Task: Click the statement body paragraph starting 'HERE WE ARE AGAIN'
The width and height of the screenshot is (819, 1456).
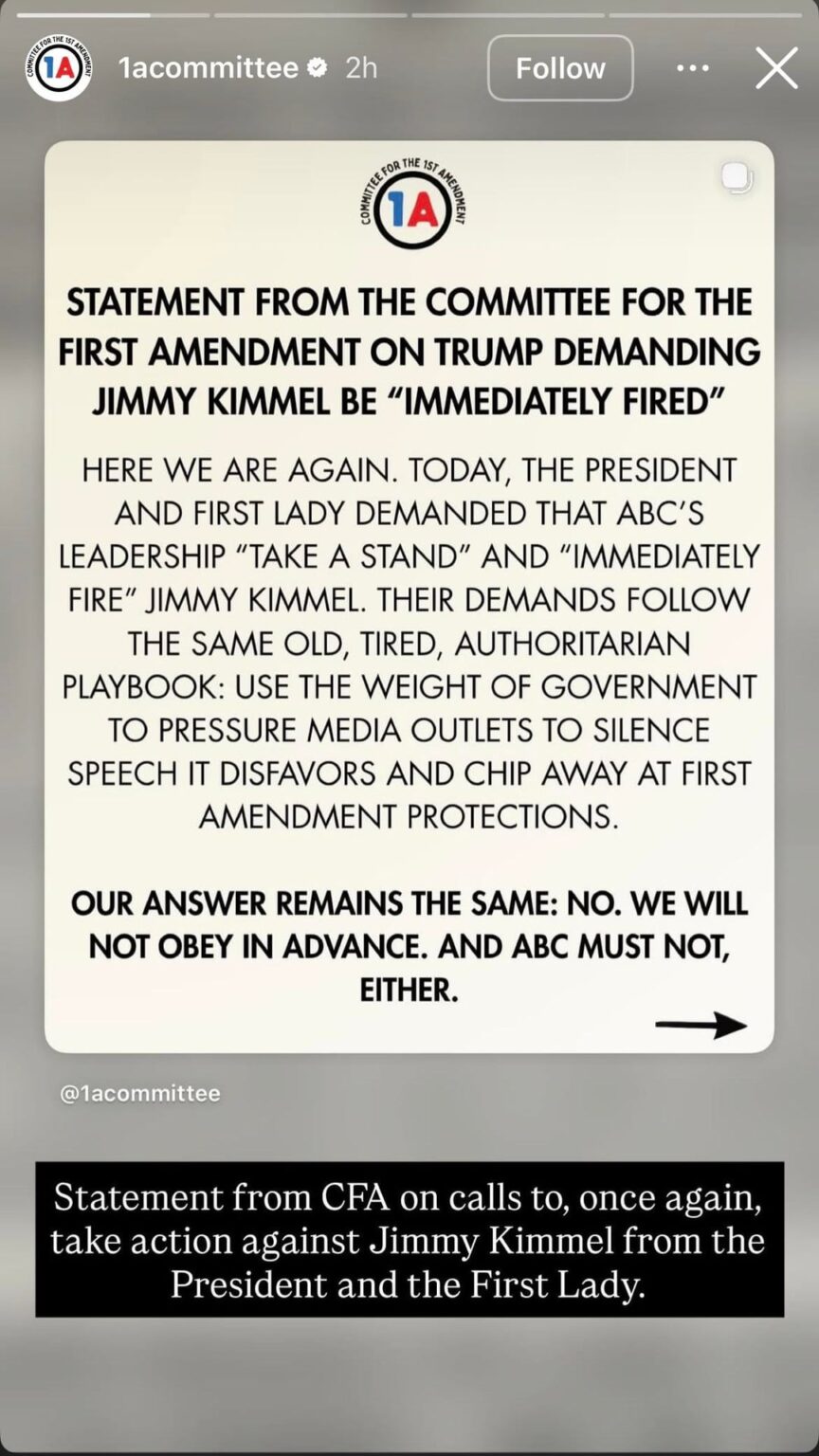Action: pos(409,642)
